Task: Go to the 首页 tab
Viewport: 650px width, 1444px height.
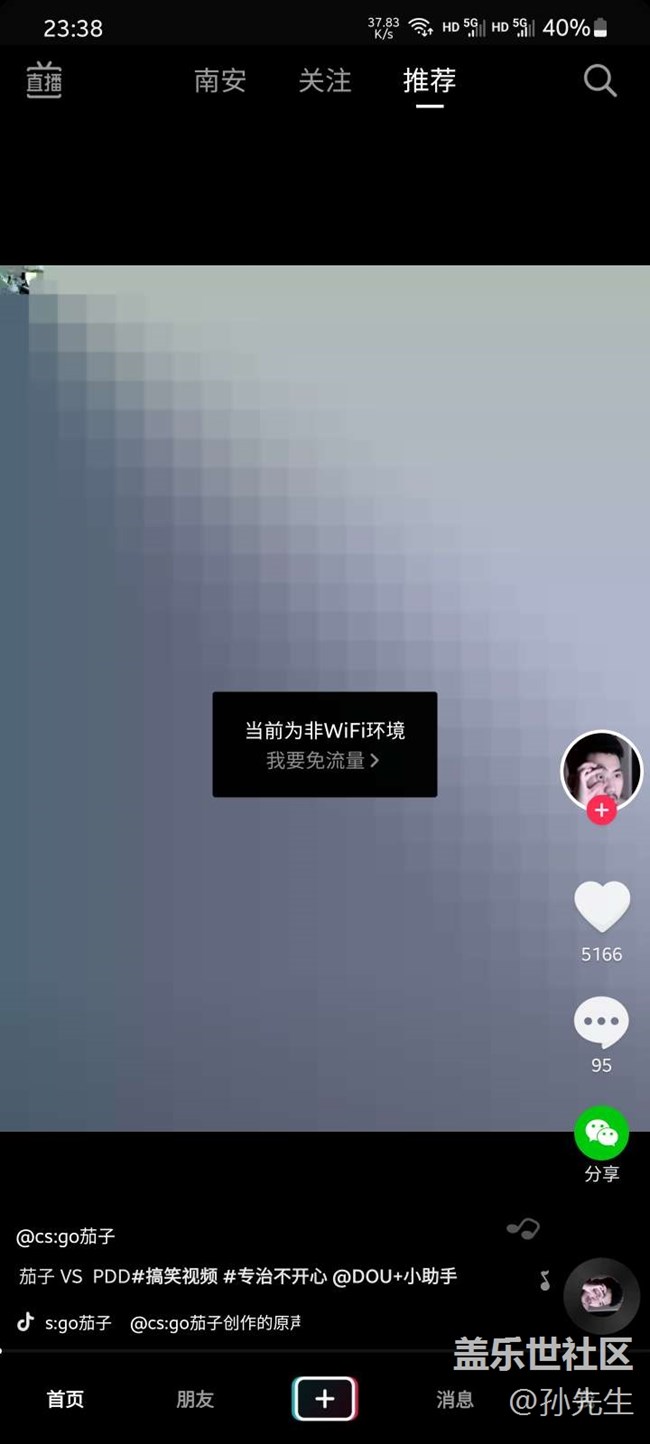Action: coord(65,1399)
